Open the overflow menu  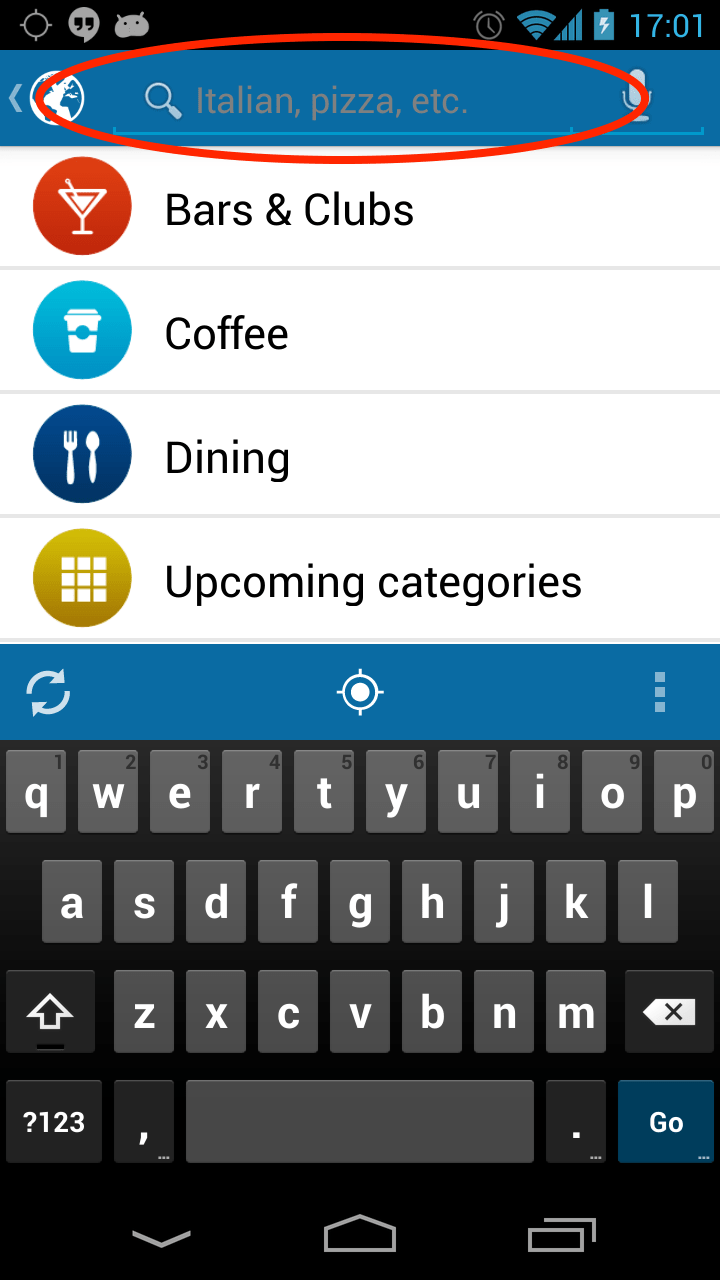click(659, 692)
